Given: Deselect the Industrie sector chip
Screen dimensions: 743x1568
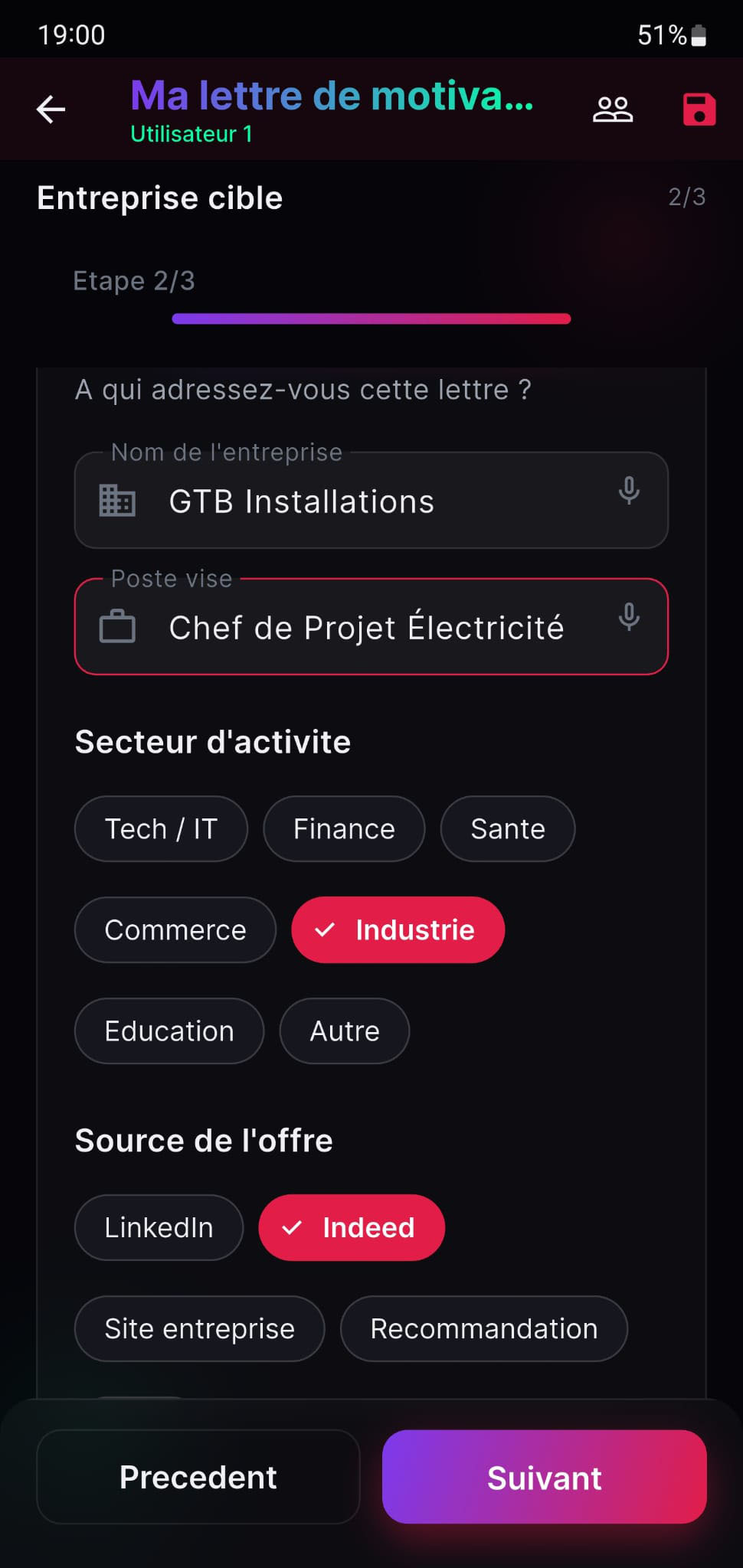Looking at the screenshot, I should (x=397, y=929).
